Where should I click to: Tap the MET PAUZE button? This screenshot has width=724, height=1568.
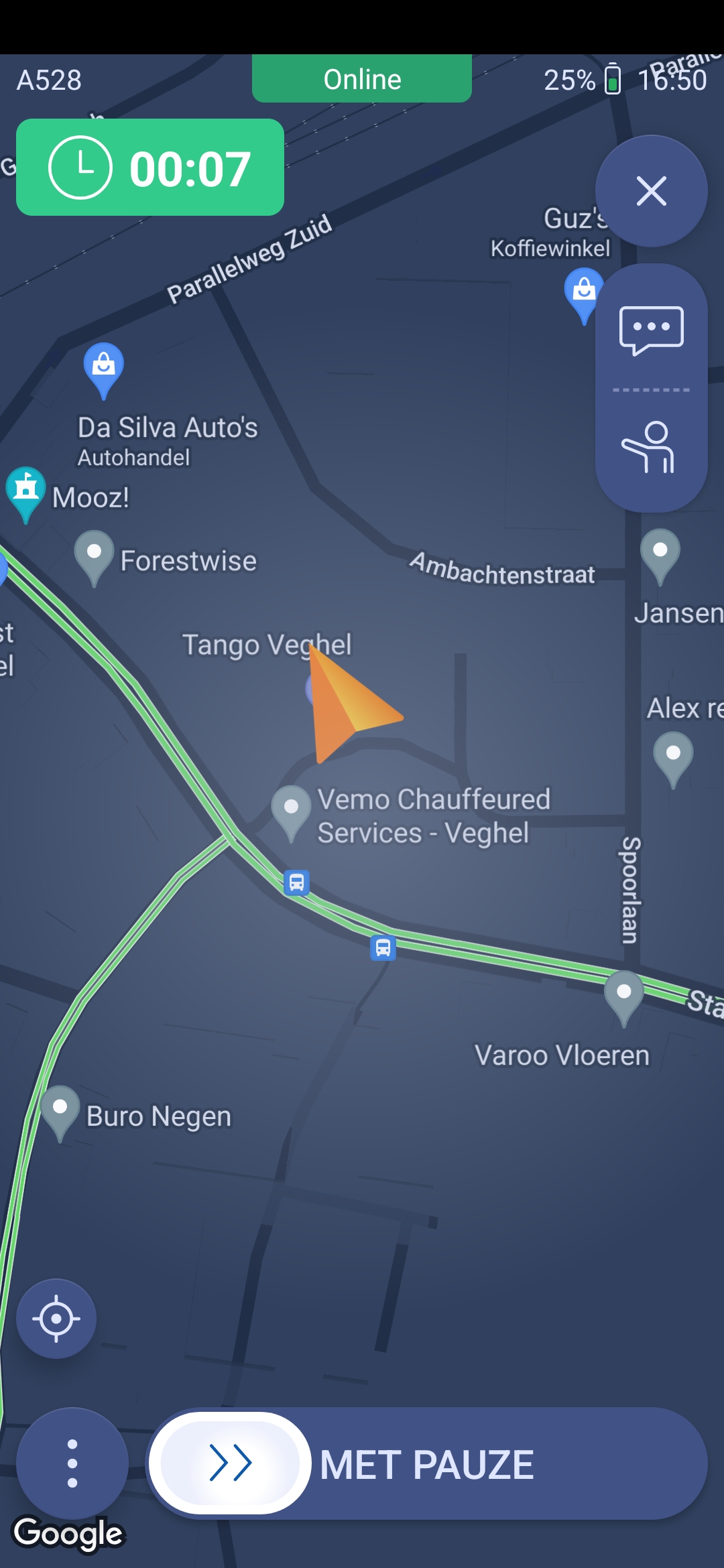[427, 1463]
